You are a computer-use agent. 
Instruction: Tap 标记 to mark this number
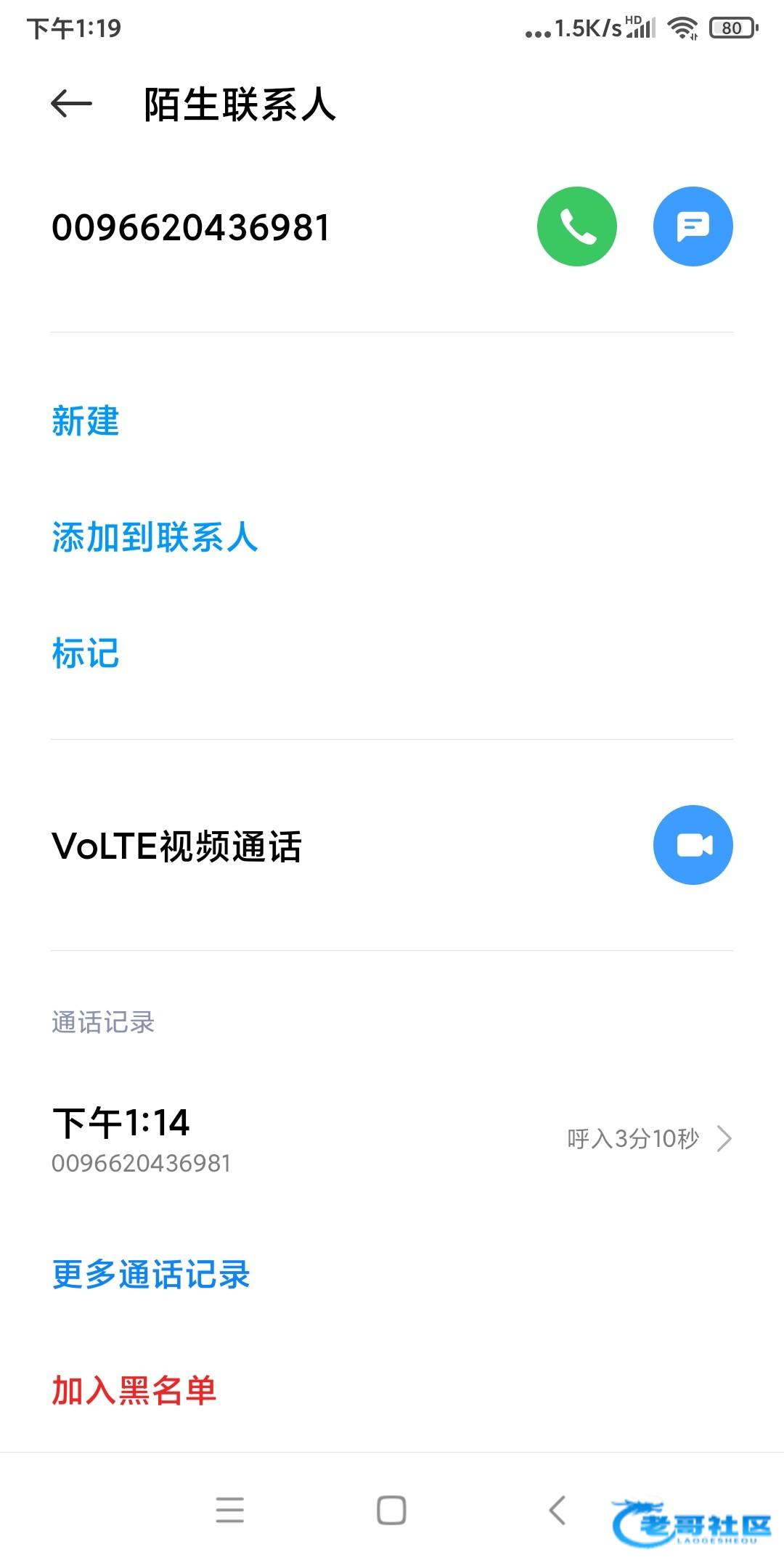[x=85, y=653]
